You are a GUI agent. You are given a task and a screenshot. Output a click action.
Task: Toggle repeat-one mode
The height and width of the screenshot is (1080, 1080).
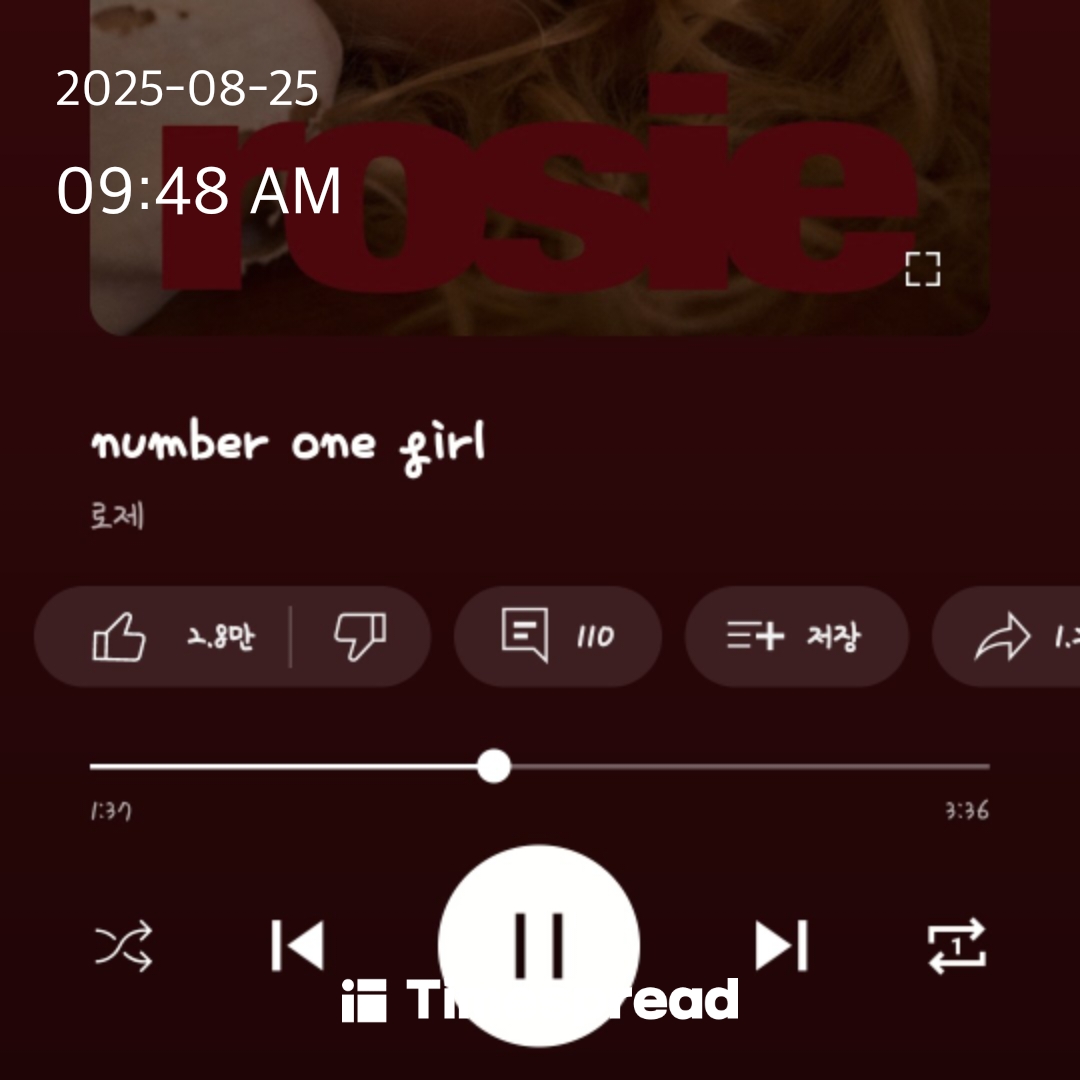(x=956, y=945)
